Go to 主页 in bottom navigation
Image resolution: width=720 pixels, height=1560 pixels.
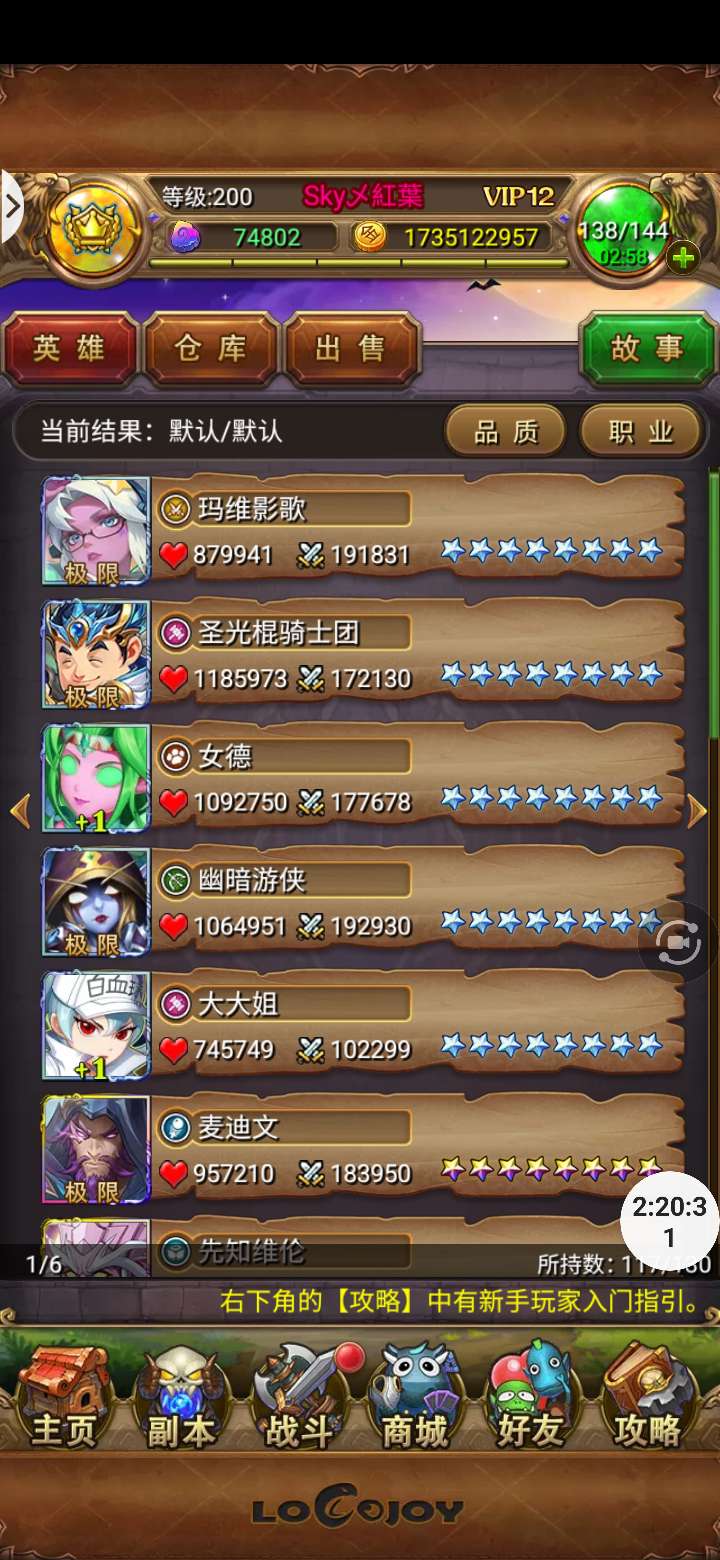click(64, 1397)
